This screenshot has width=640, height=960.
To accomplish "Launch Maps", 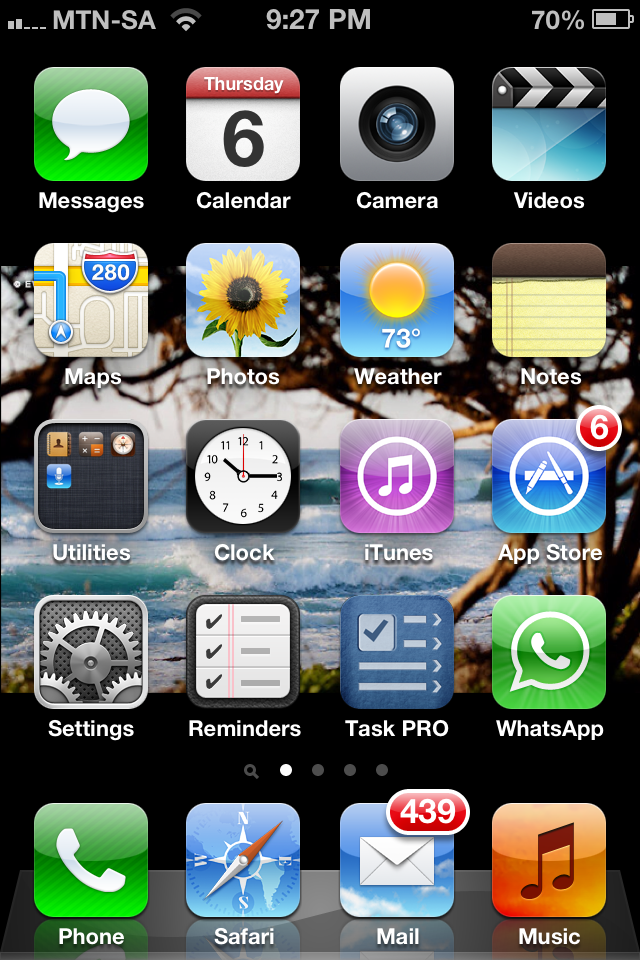I will pyautogui.click(x=91, y=300).
